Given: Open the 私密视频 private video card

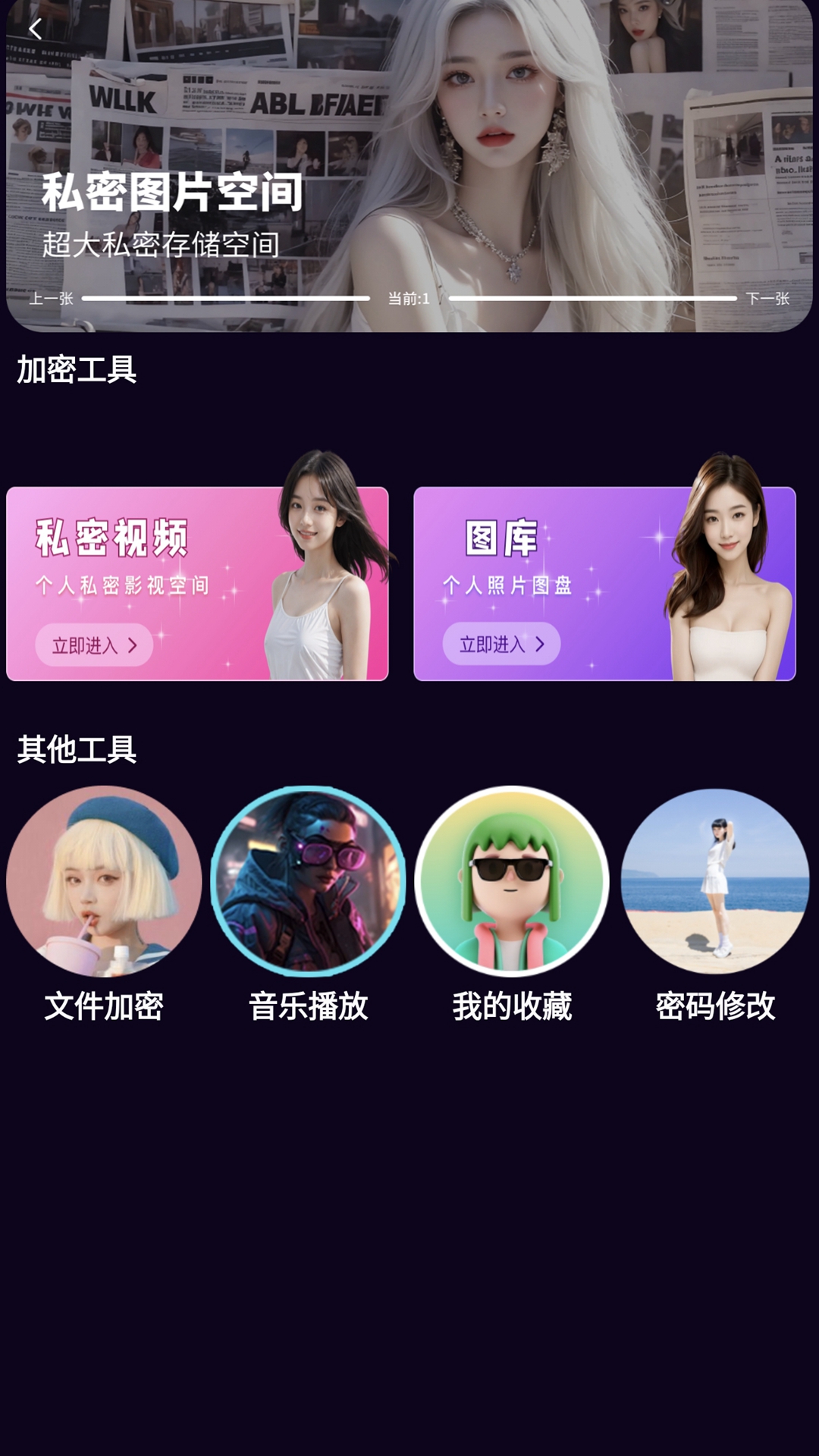Looking at the screenshot, I should (197, 583).
